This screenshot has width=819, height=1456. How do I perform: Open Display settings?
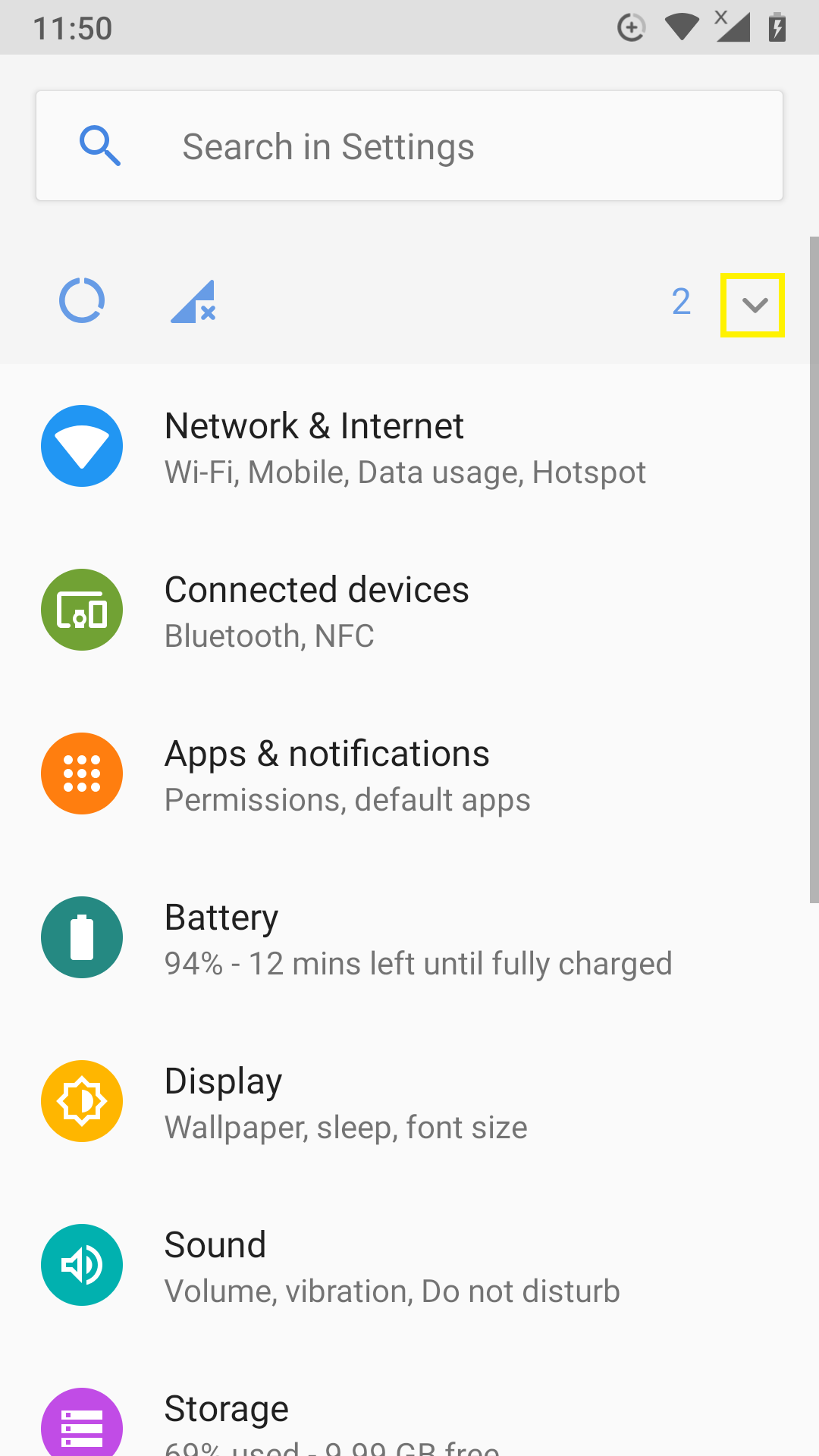point(409,1101)
